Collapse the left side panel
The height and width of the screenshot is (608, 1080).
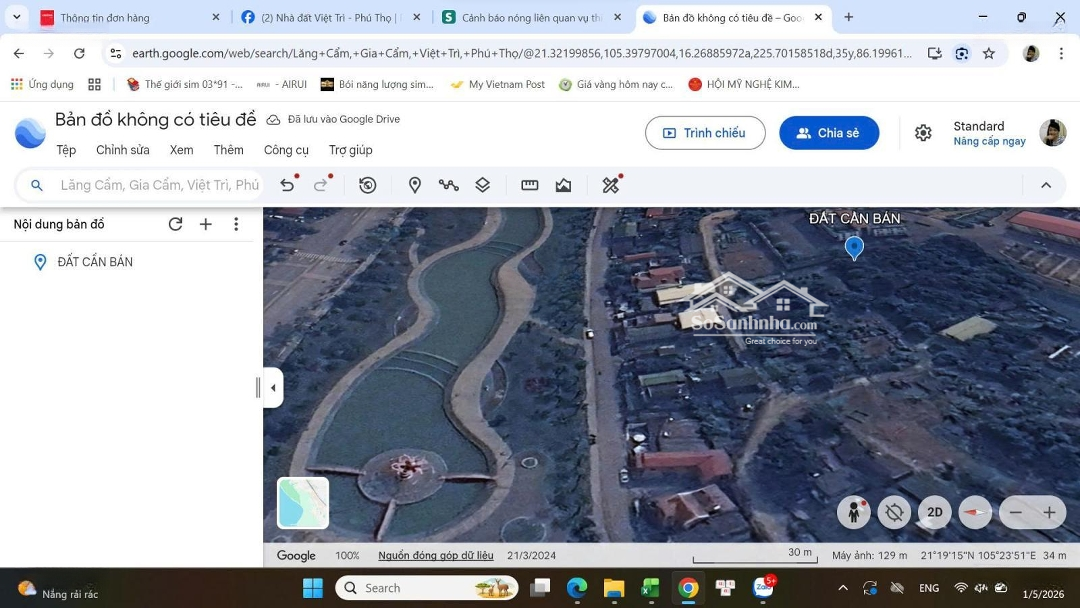tap(273, 388)
